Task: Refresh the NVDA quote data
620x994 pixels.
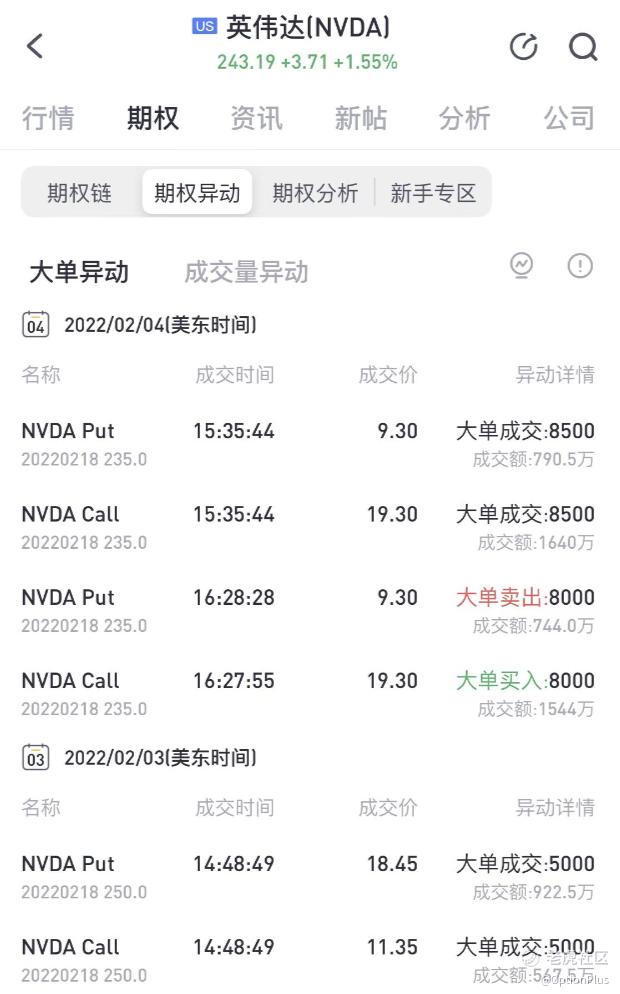Action: tap(524, 46)
